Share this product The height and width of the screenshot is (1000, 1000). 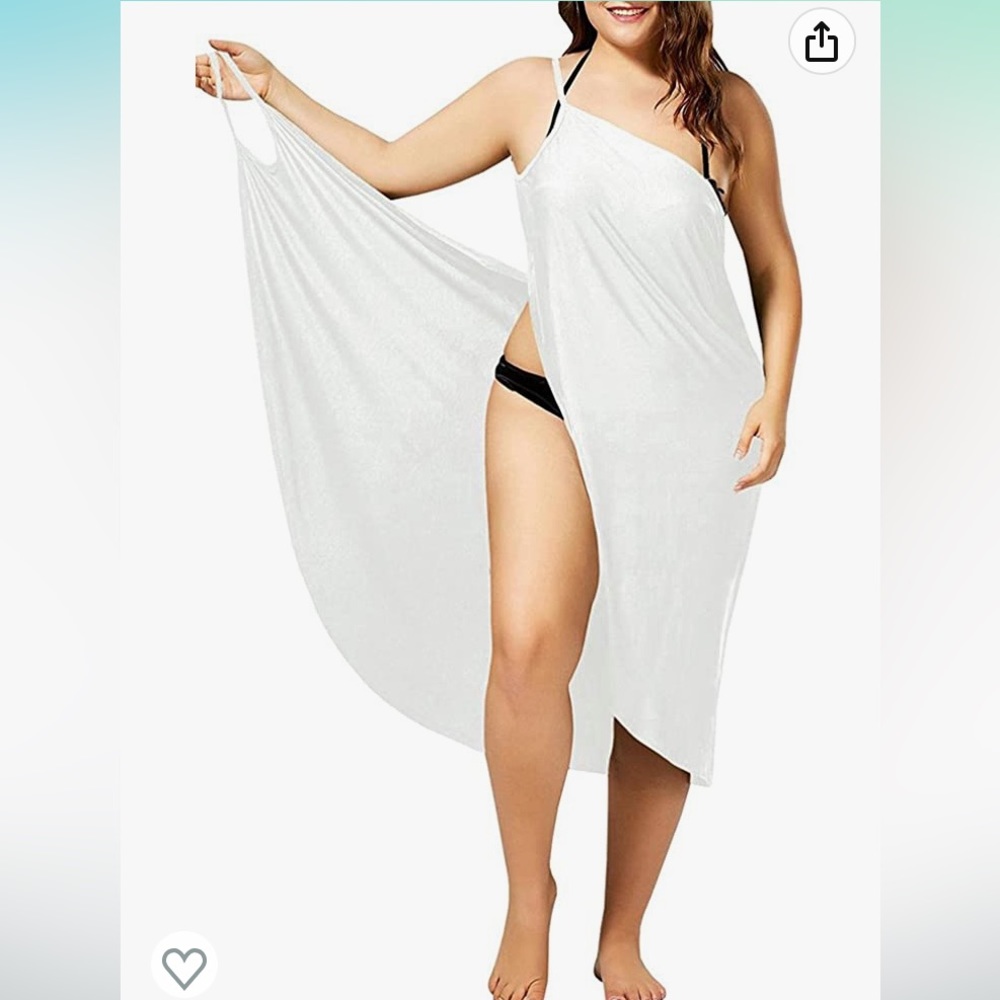point(821,42)
